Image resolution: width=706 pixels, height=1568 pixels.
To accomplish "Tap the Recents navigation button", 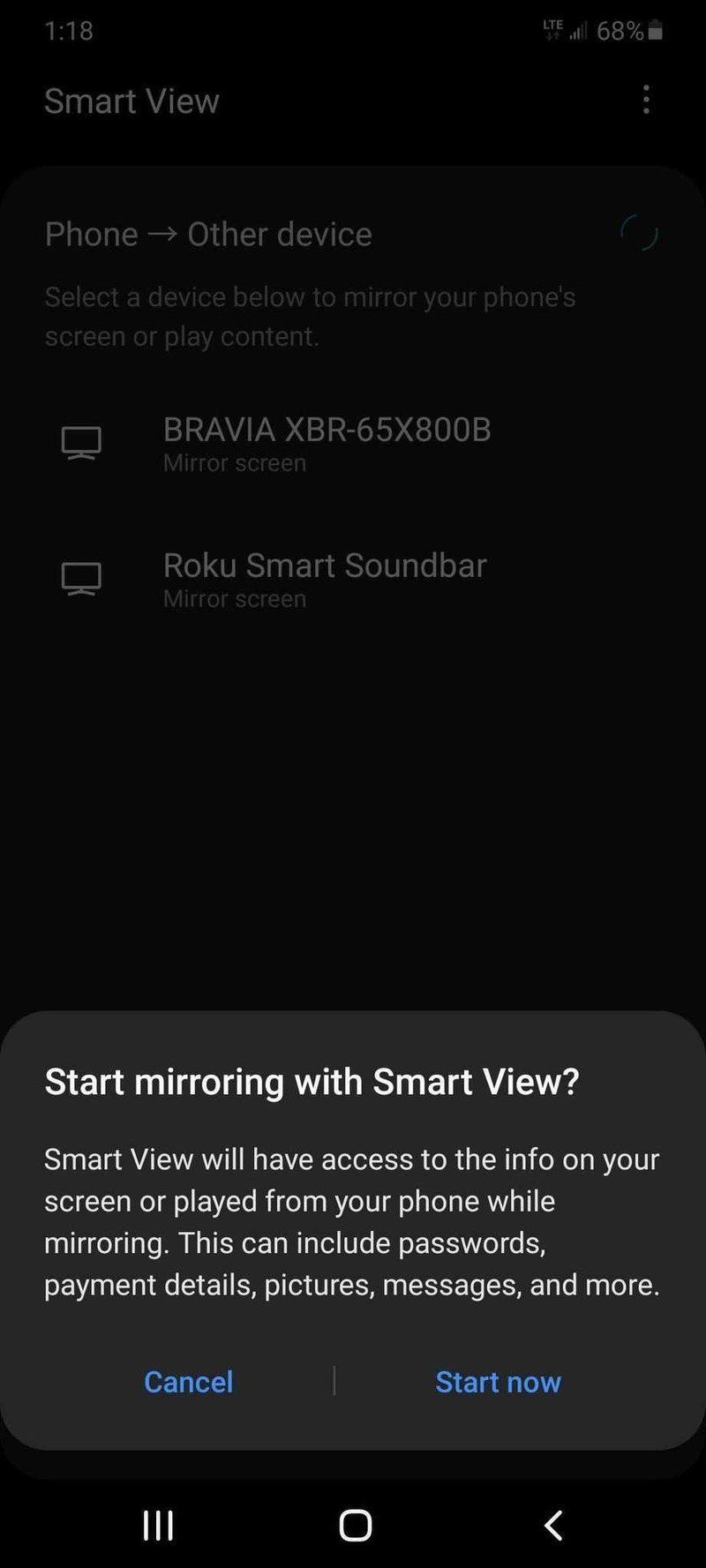I will pyautogui.click(x=157, y=1524).
